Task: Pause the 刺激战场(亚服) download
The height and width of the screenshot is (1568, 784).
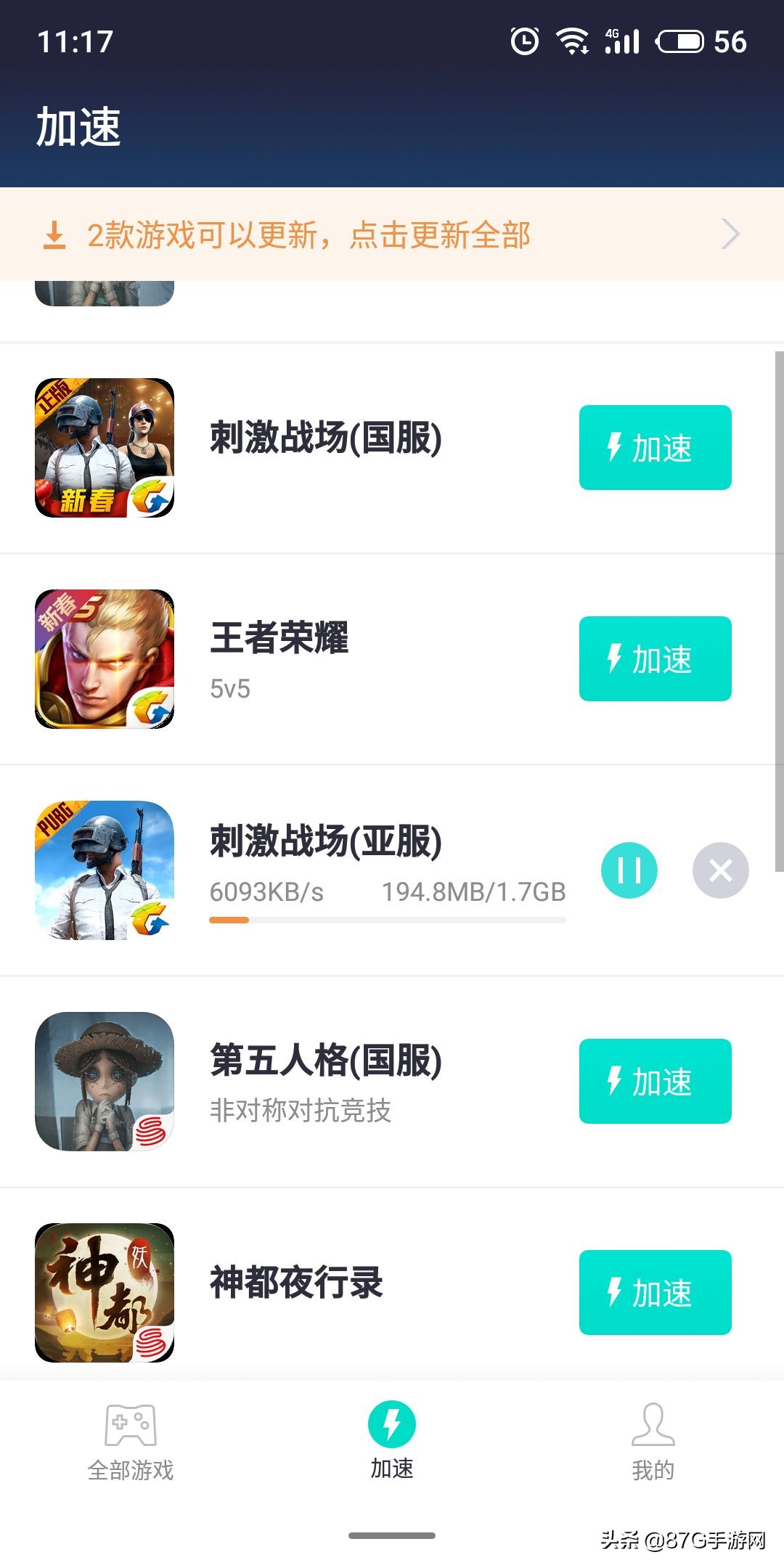Action: click(629, 870)
